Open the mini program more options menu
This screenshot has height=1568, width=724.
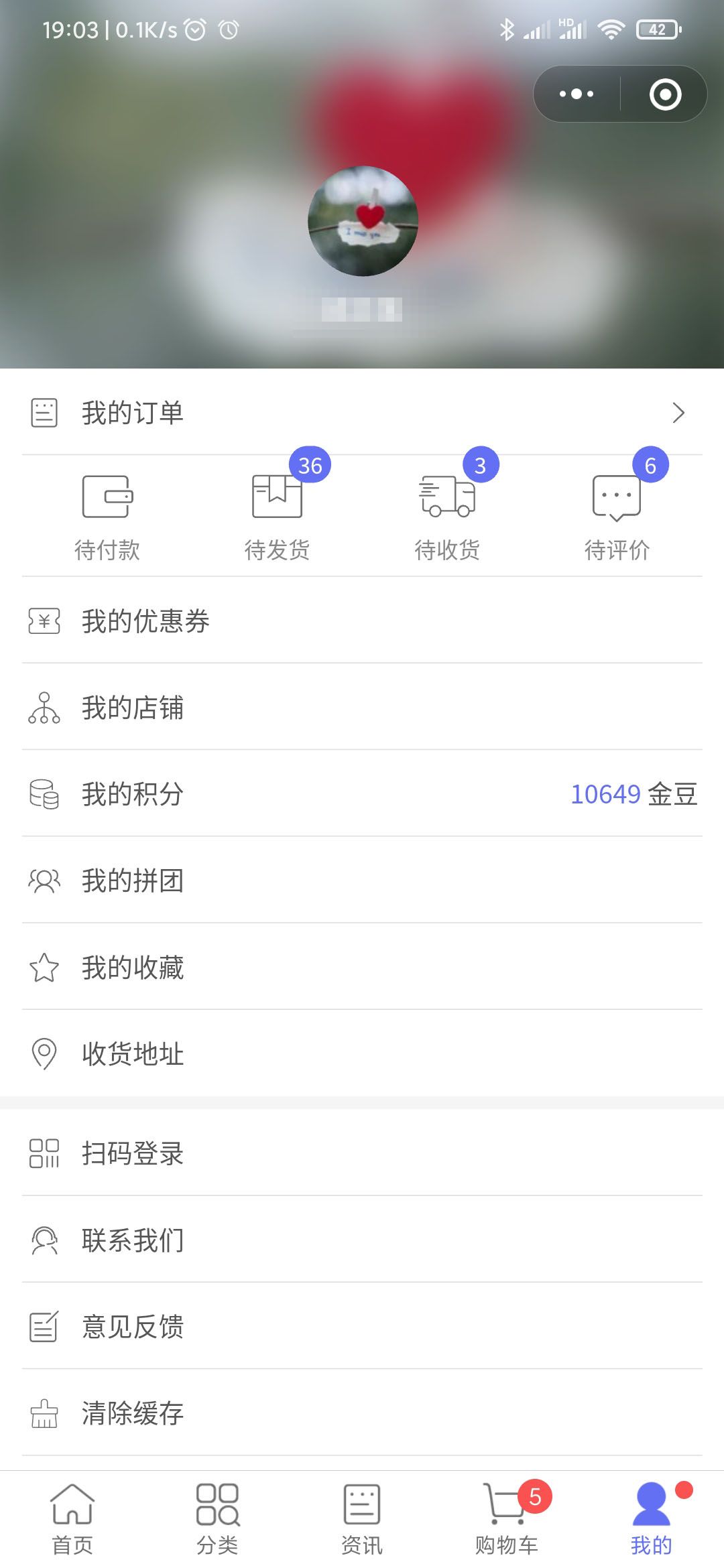(577, 94)
